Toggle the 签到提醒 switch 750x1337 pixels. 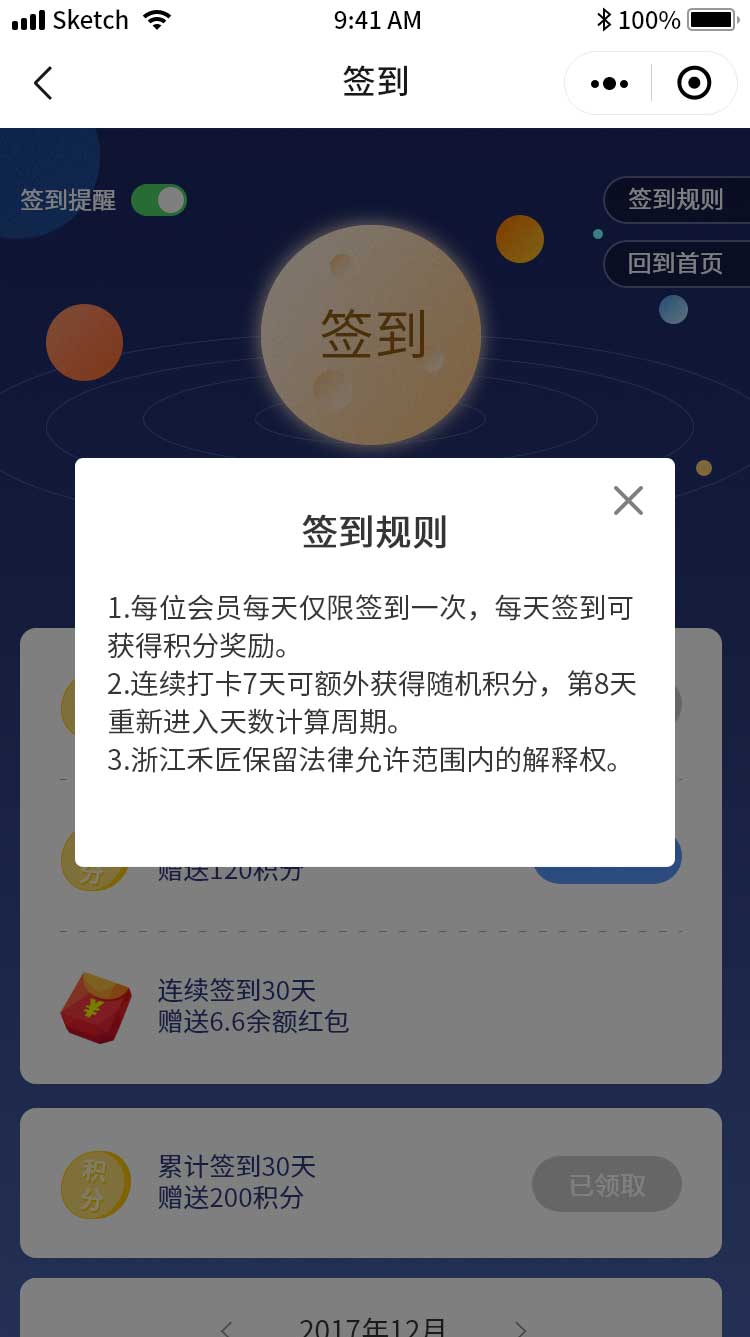(x=159, y=200)
